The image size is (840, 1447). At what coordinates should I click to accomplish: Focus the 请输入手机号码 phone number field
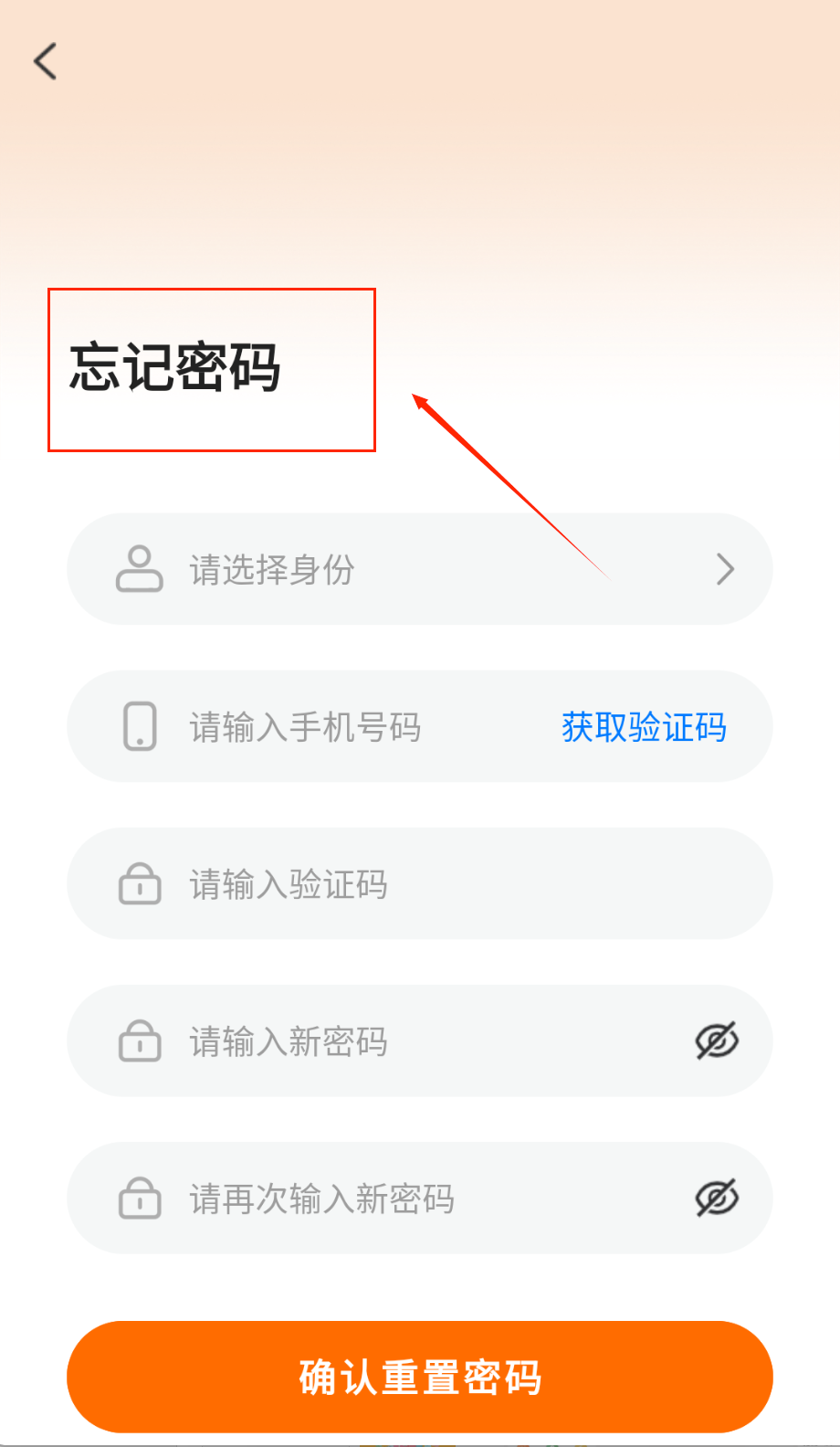347,727
